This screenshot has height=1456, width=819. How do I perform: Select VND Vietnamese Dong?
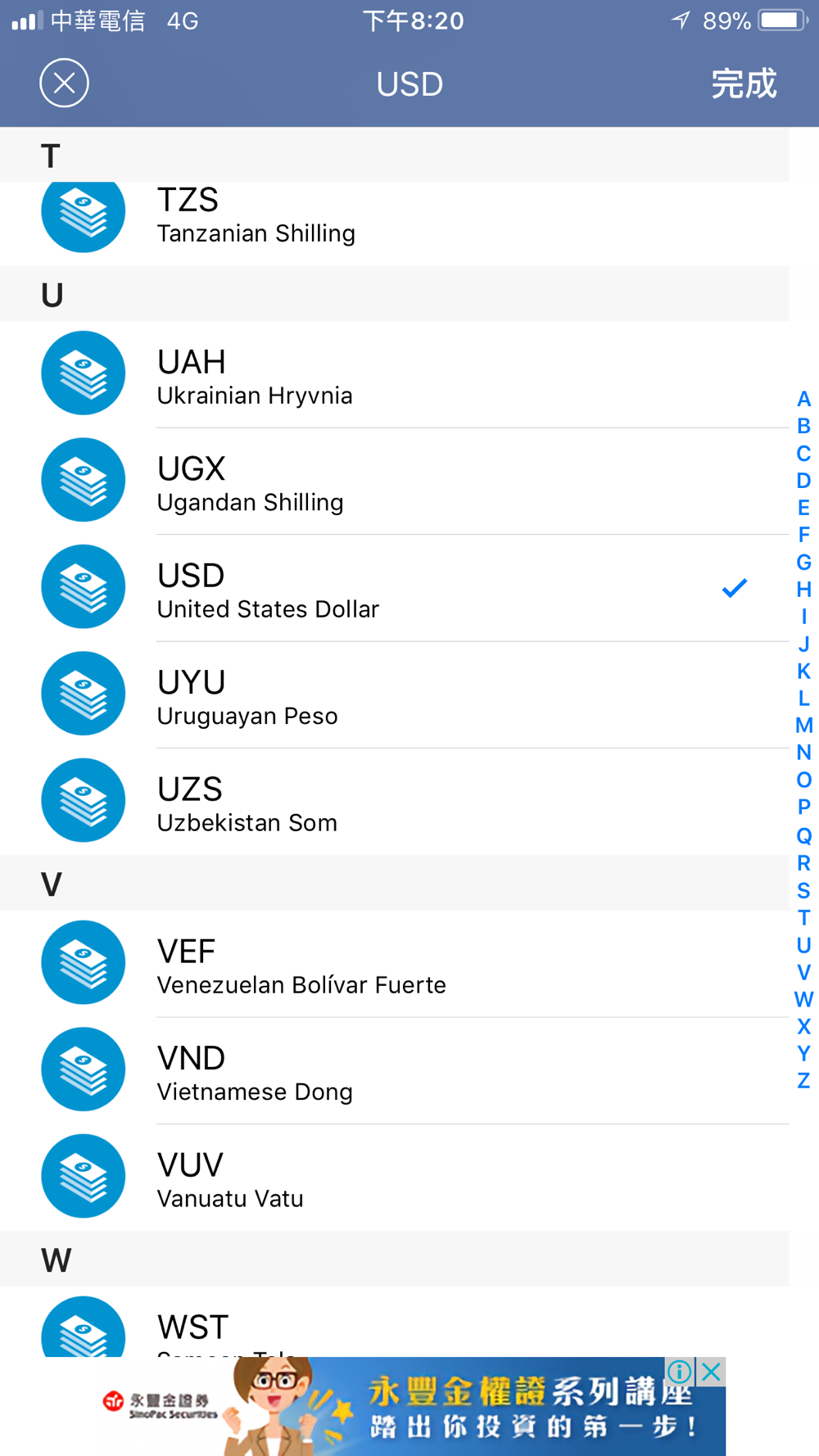click(395, 1071)
